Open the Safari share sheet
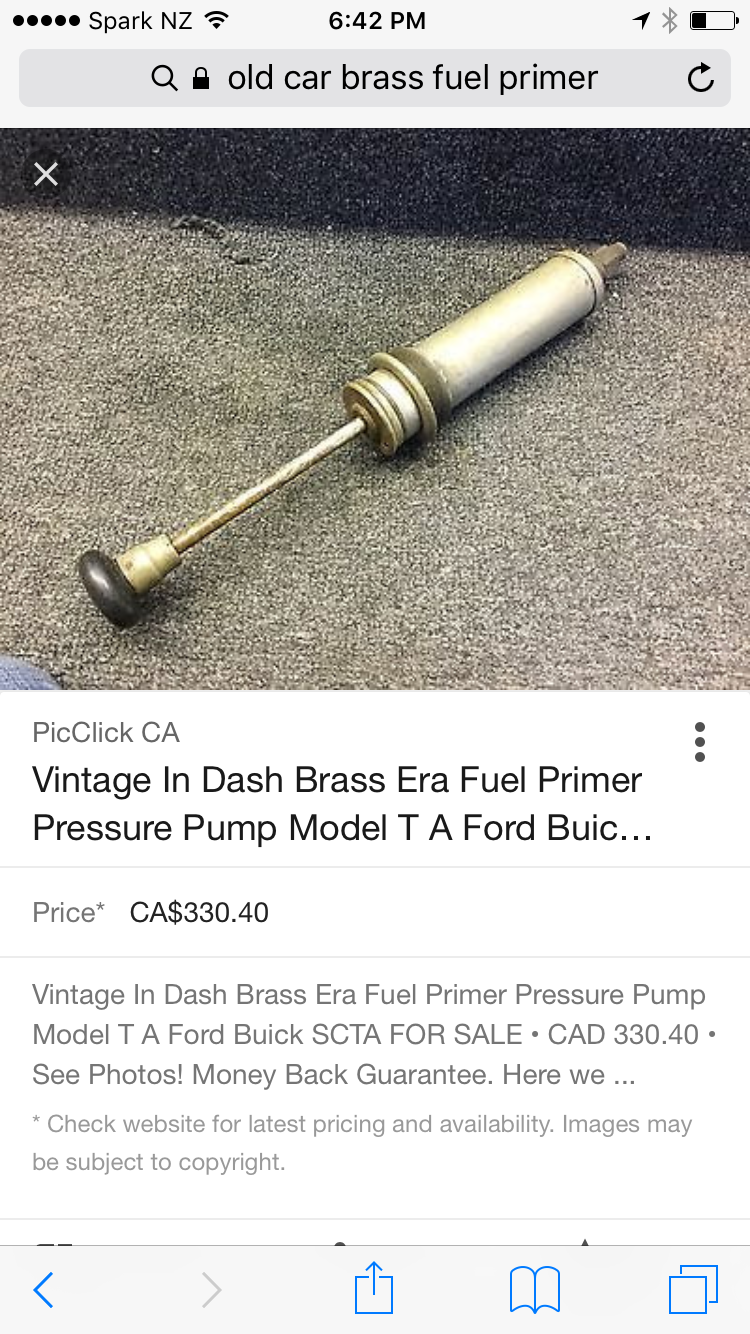This screenshot has width=750, height=1334. click(x=375, y=1287)
